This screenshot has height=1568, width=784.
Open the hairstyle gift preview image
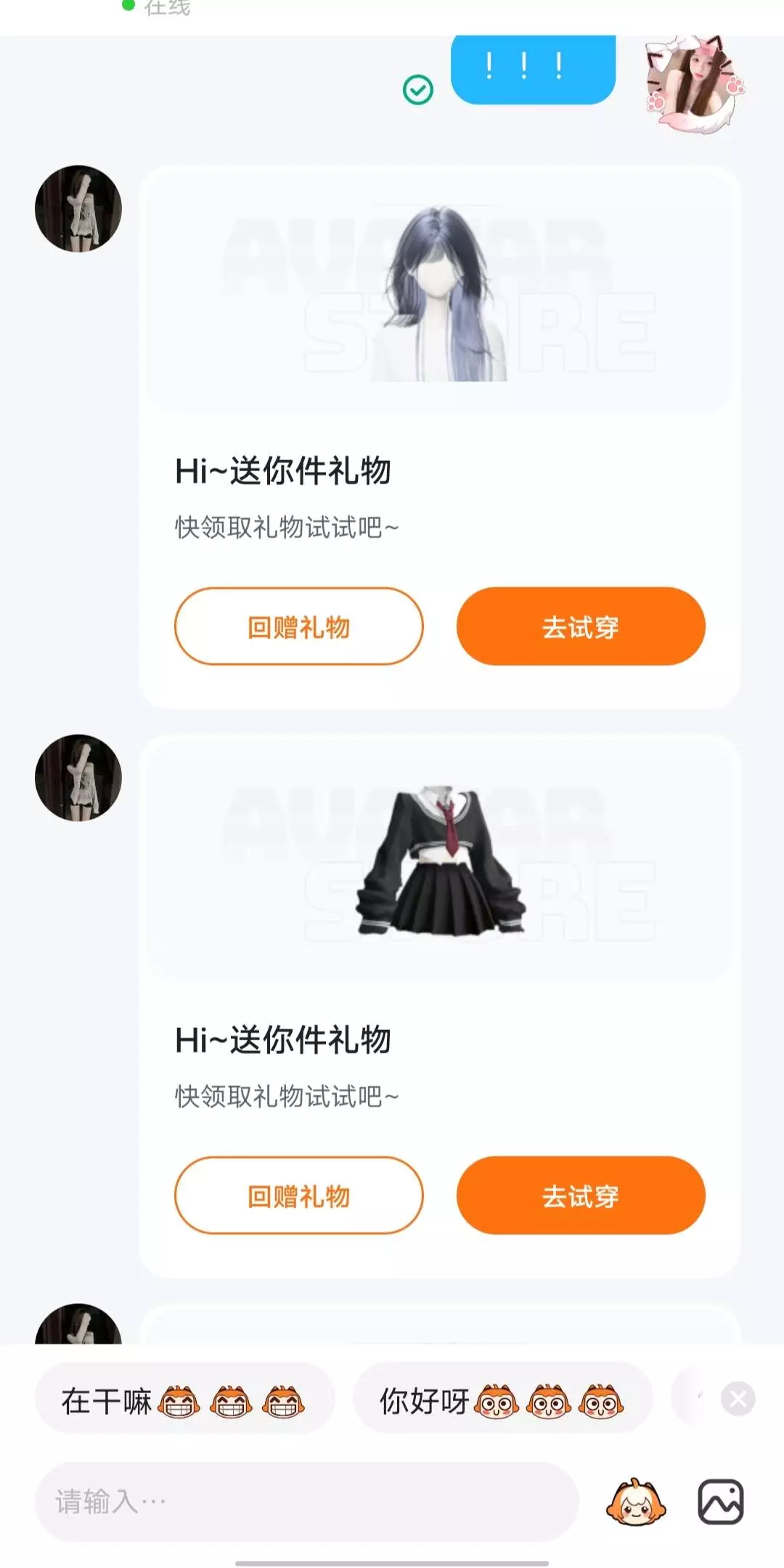tap(440, 292)
